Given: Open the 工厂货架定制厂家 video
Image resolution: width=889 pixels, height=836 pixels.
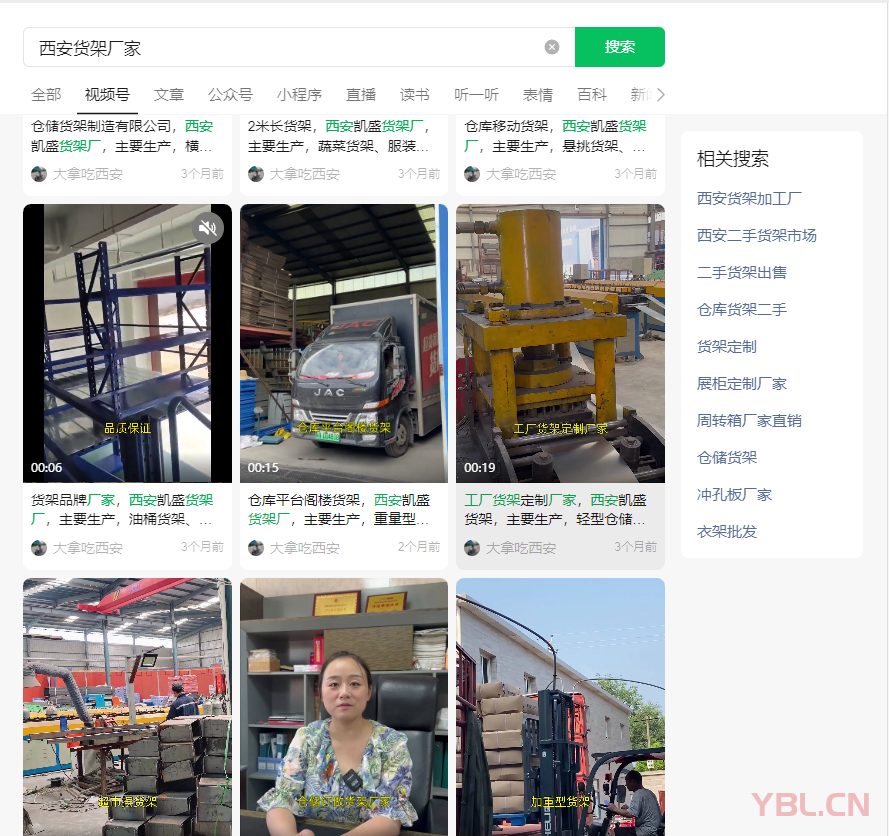Looking at the screenshot, I should pos(560,343).
